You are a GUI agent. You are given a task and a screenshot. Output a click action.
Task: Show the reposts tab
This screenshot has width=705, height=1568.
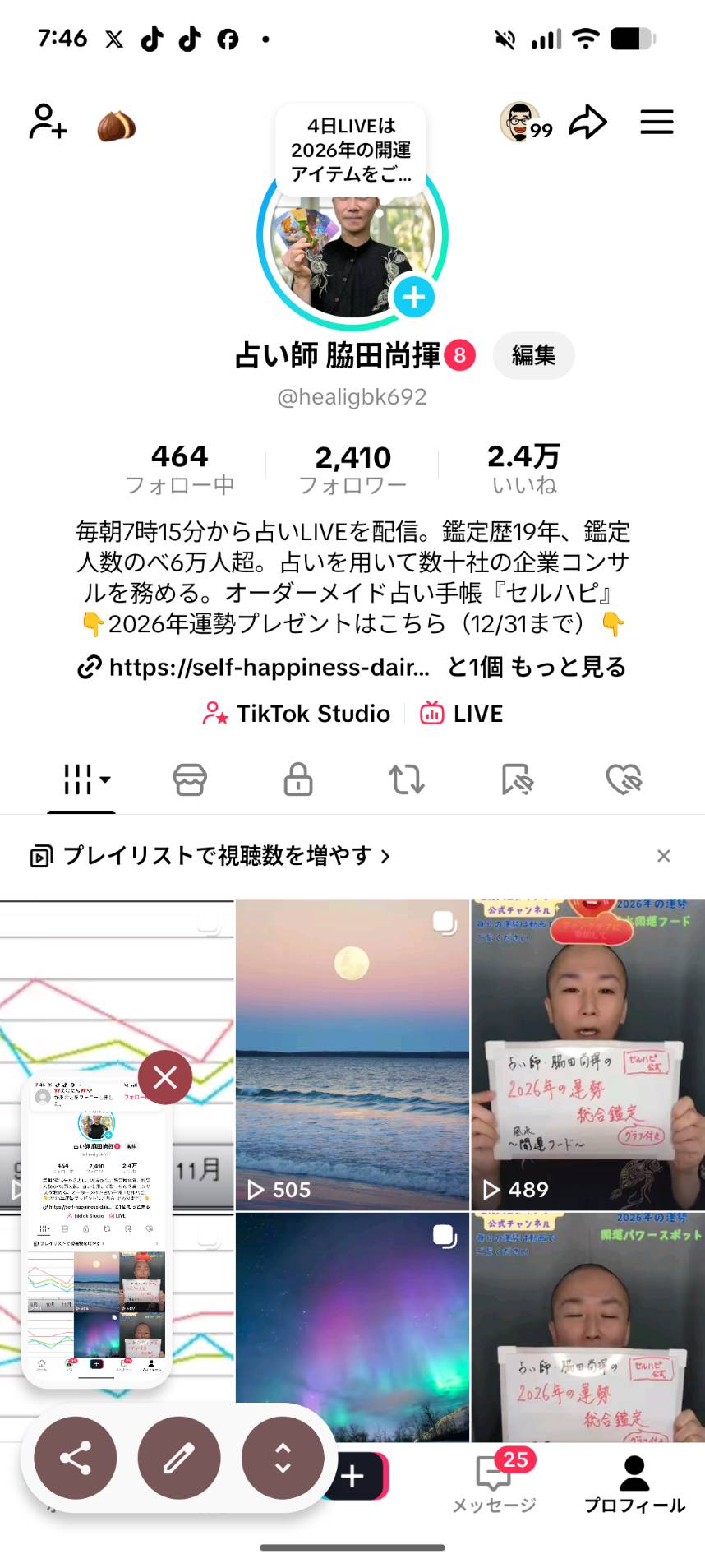point(407,779)
